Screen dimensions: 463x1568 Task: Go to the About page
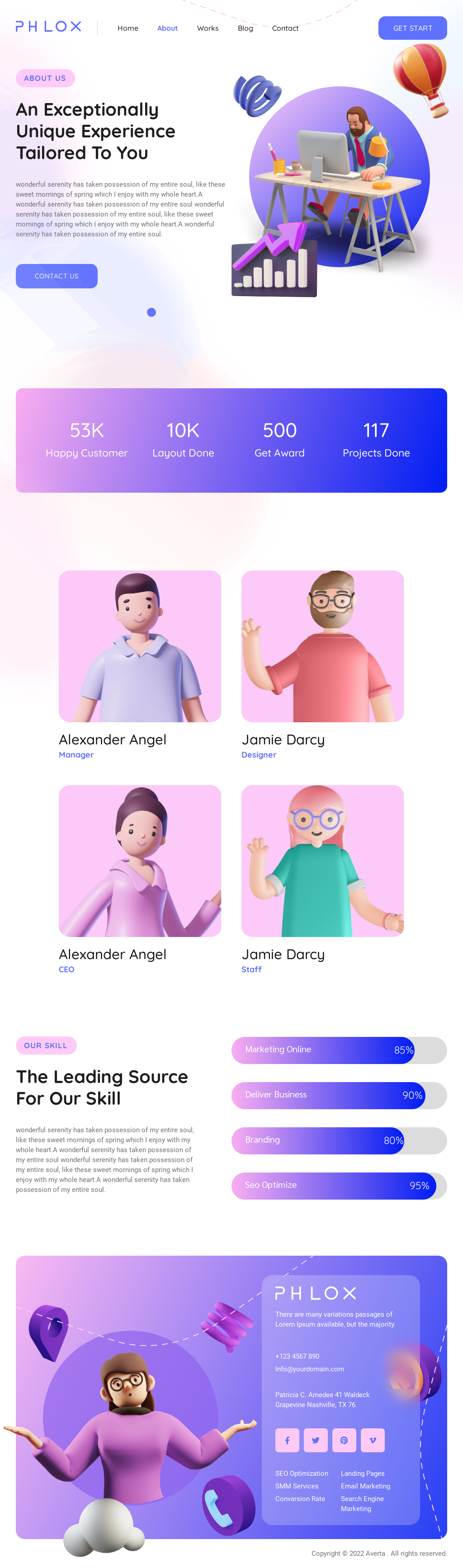click(x=167, y=28)
